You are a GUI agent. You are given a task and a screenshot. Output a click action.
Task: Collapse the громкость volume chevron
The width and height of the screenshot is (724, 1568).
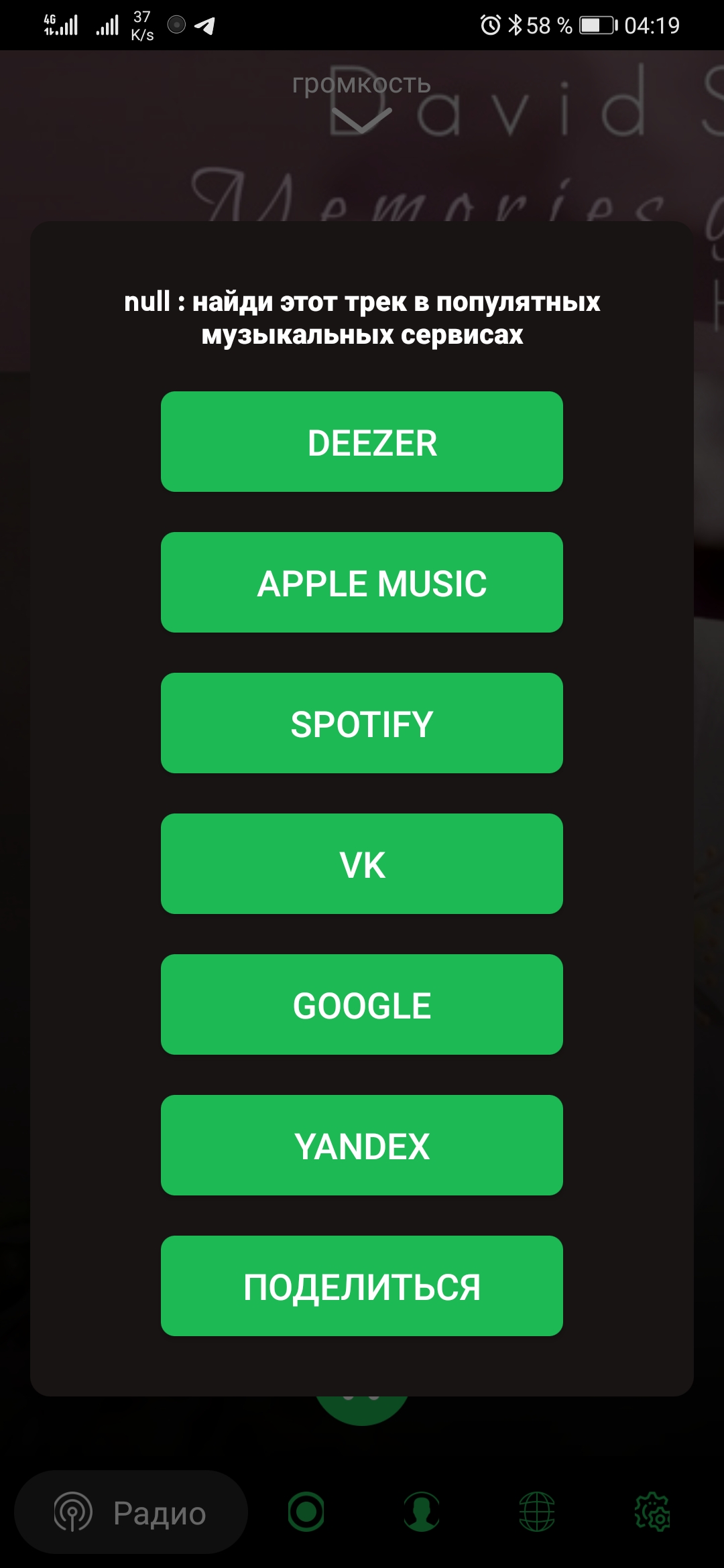click(x=361, y=121)
